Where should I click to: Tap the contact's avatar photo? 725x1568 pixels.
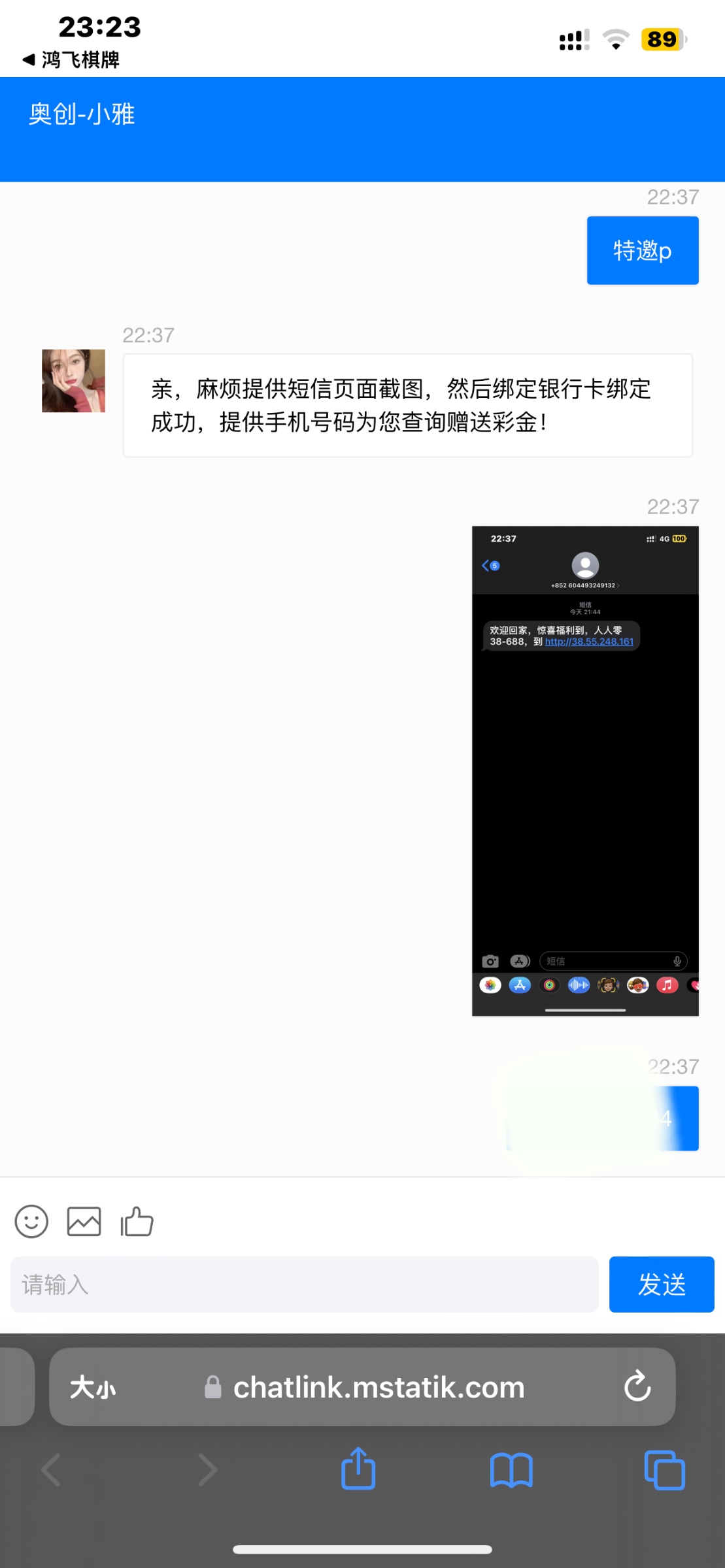[x=72, y=381]
